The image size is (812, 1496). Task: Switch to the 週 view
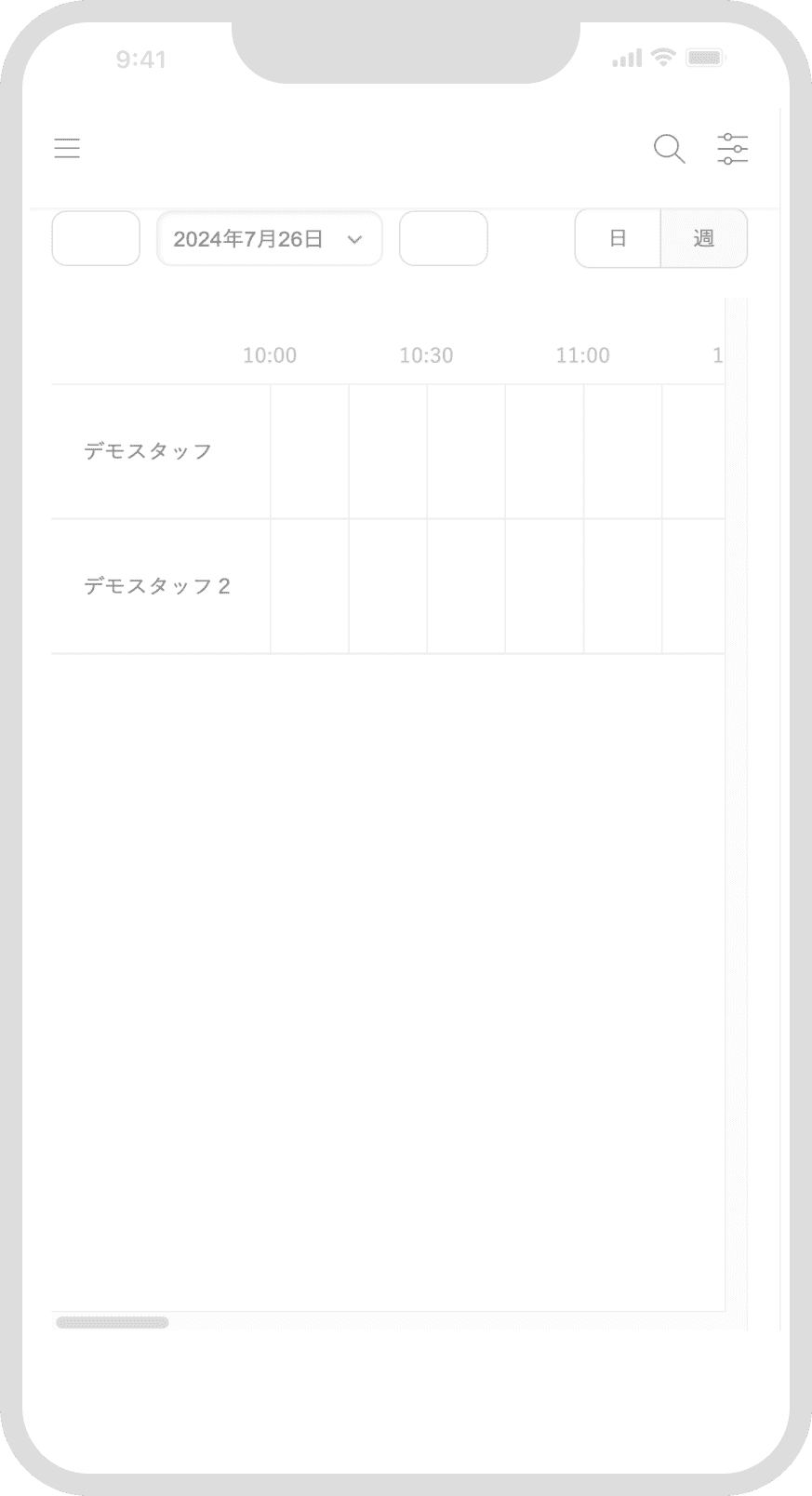(x=703, y=239)
